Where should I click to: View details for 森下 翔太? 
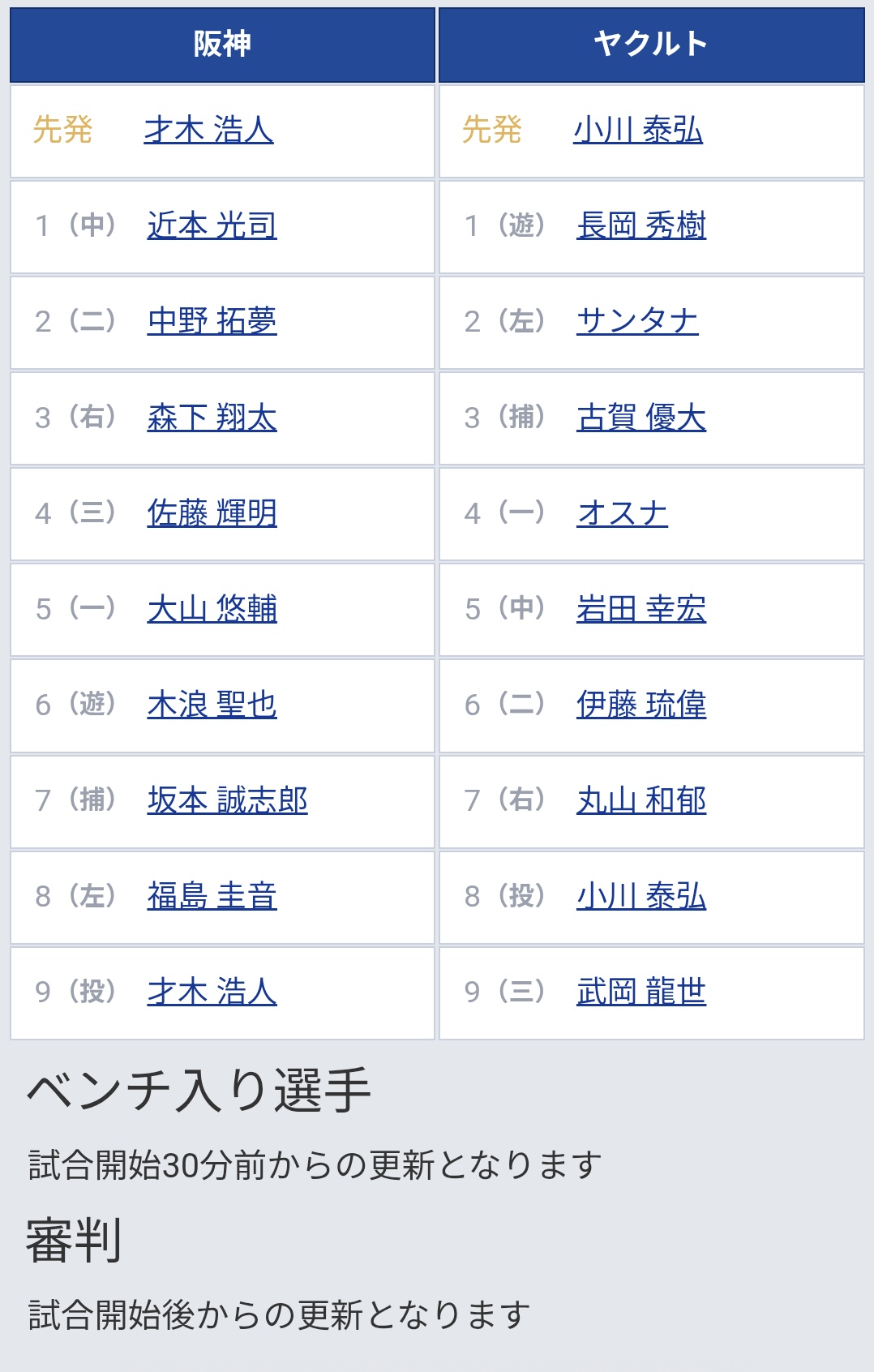212,418
